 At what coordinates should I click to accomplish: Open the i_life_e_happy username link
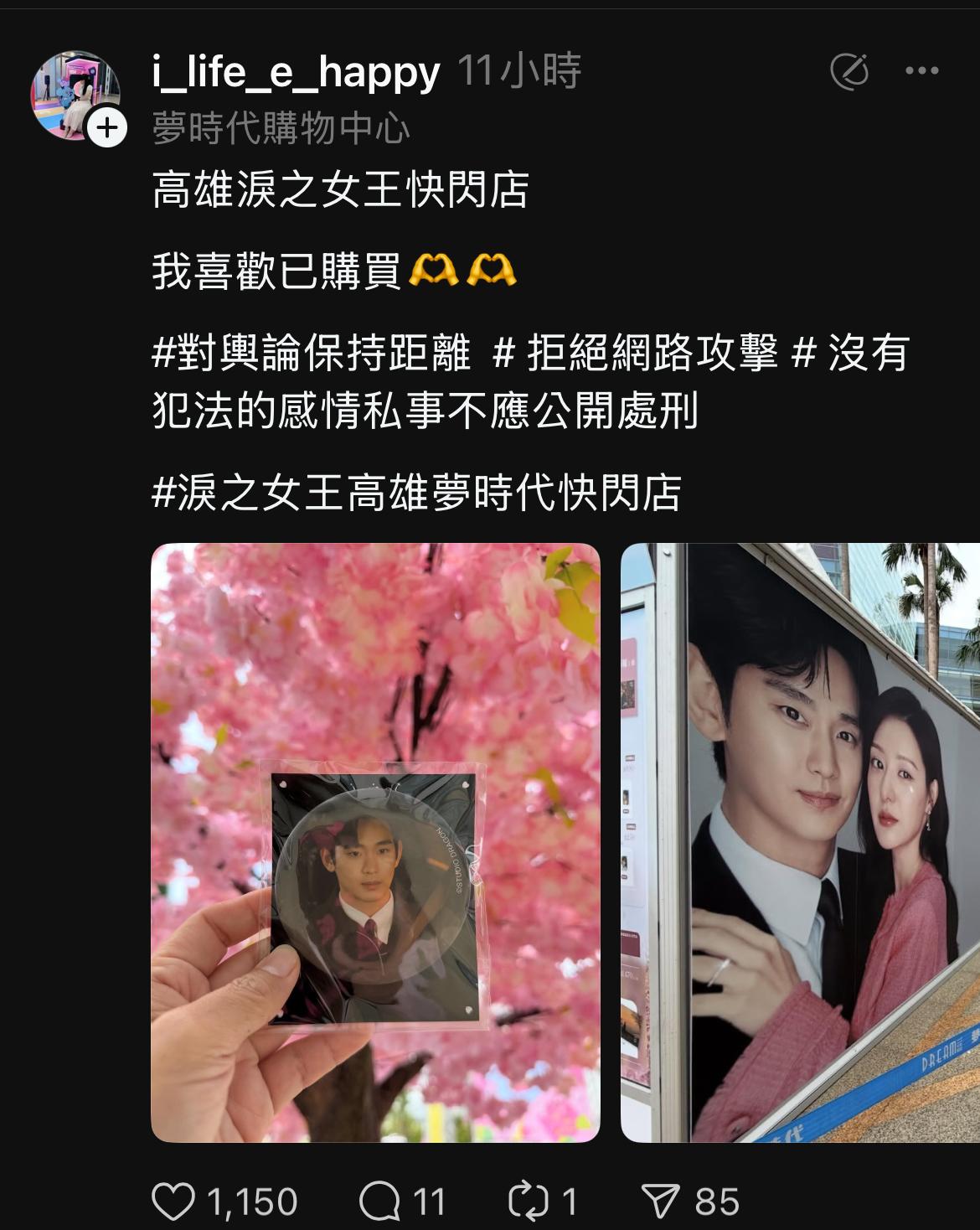tap(296, 72)
